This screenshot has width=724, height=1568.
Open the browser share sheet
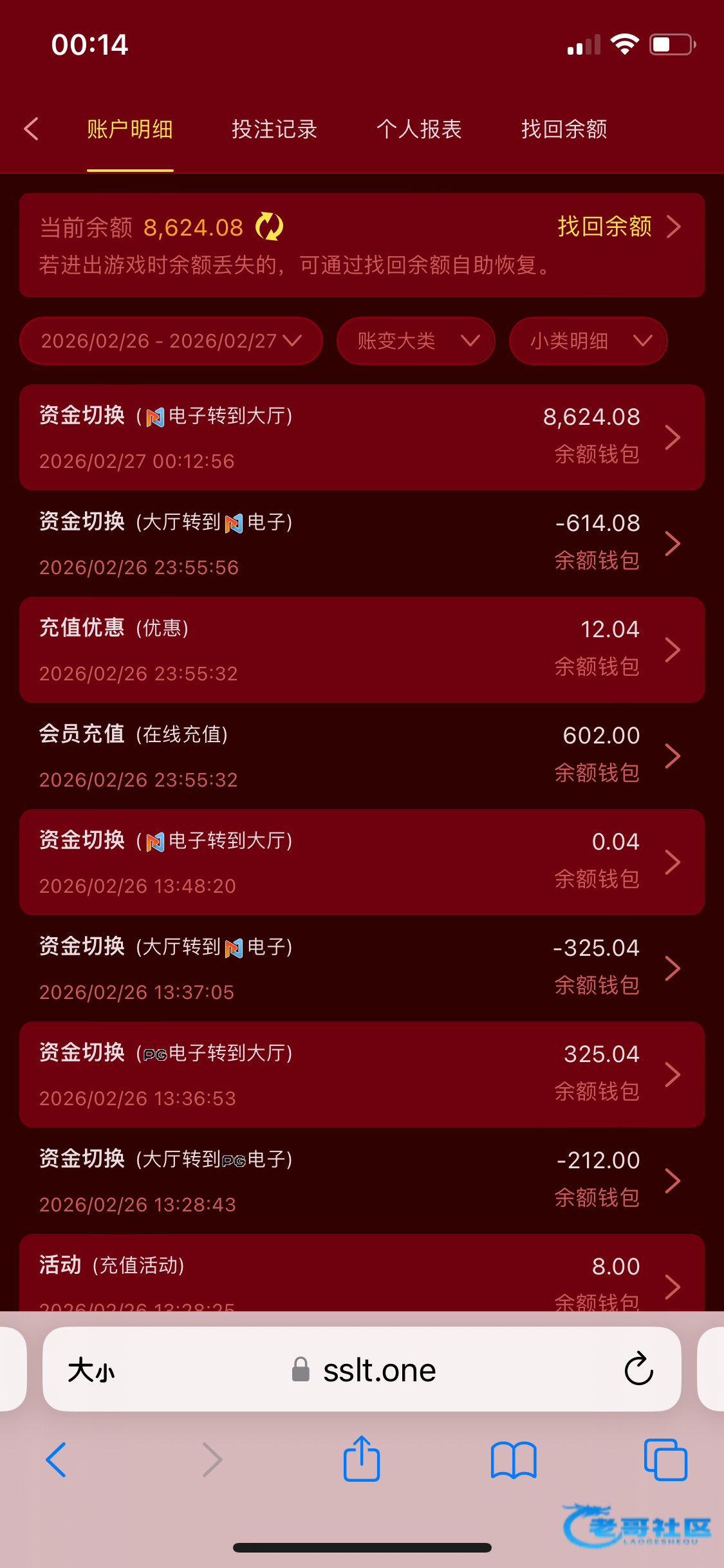pos(362,1459)
